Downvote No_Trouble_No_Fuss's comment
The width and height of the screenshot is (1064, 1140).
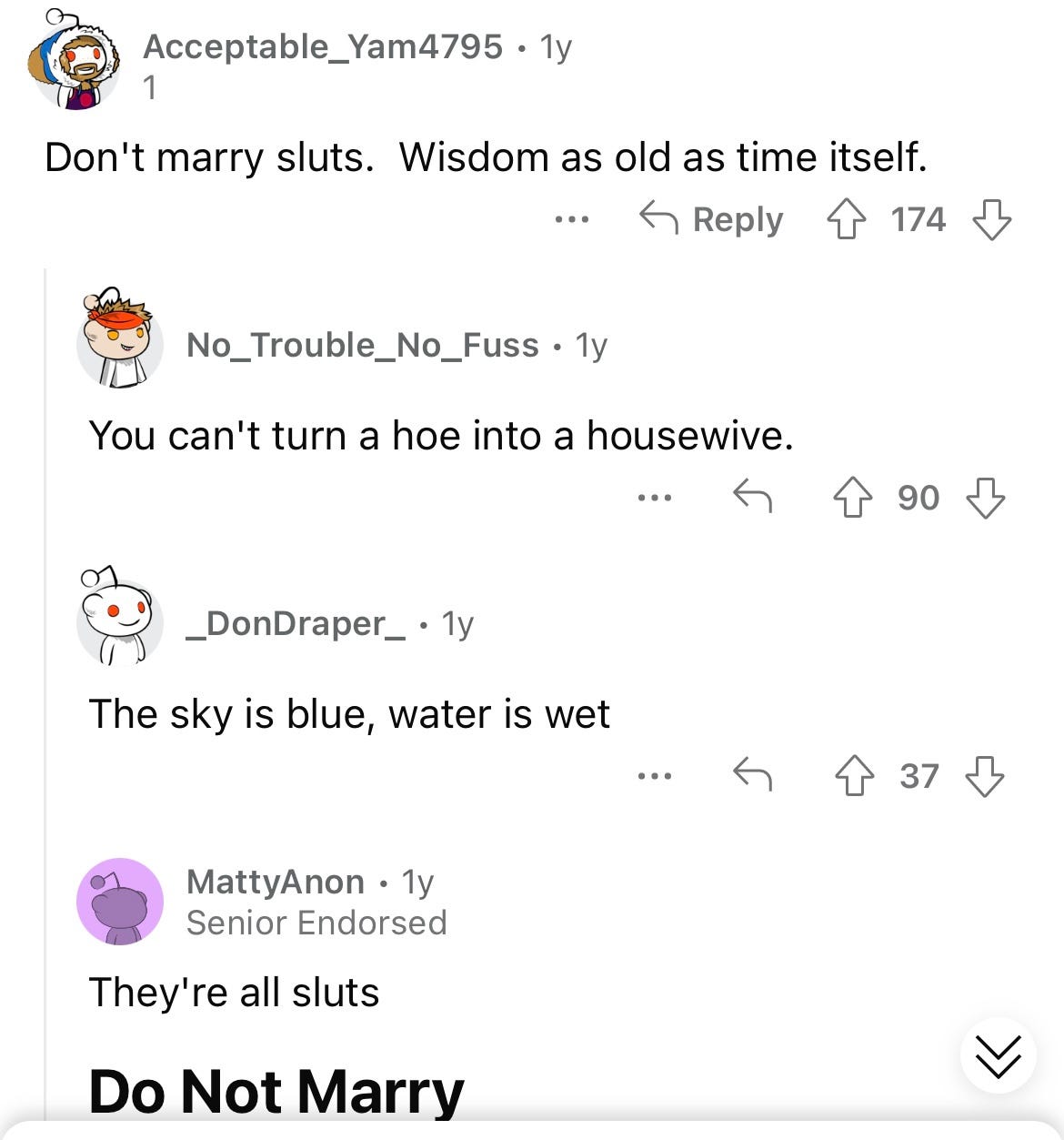(985, 498)
